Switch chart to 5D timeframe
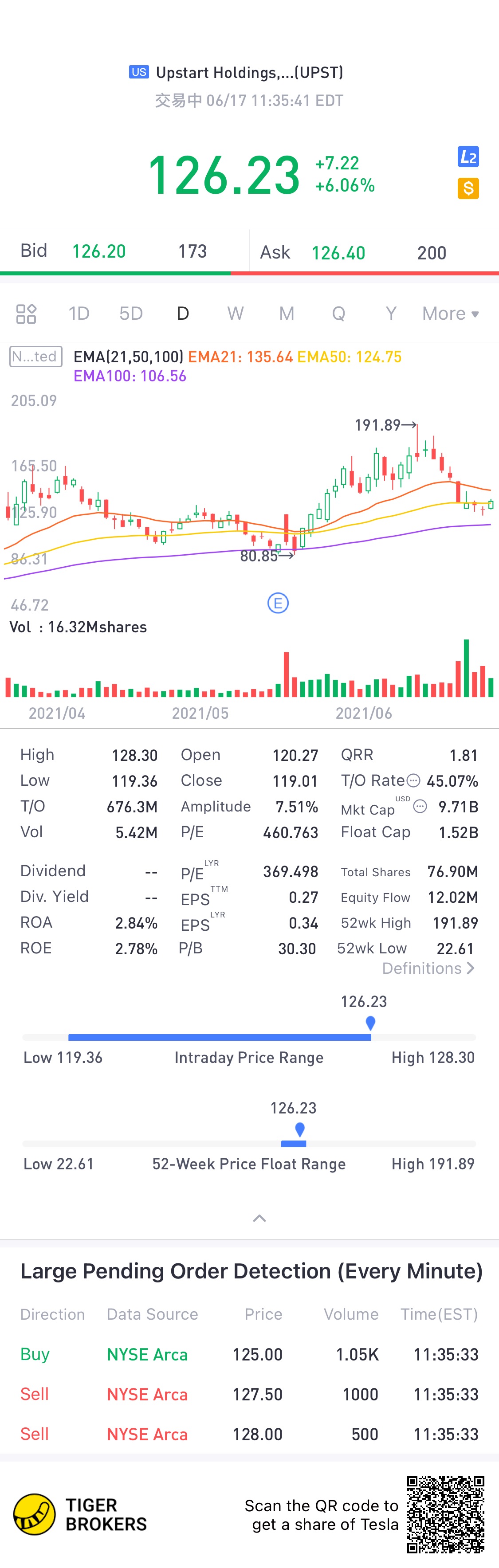 coord(131,314)
